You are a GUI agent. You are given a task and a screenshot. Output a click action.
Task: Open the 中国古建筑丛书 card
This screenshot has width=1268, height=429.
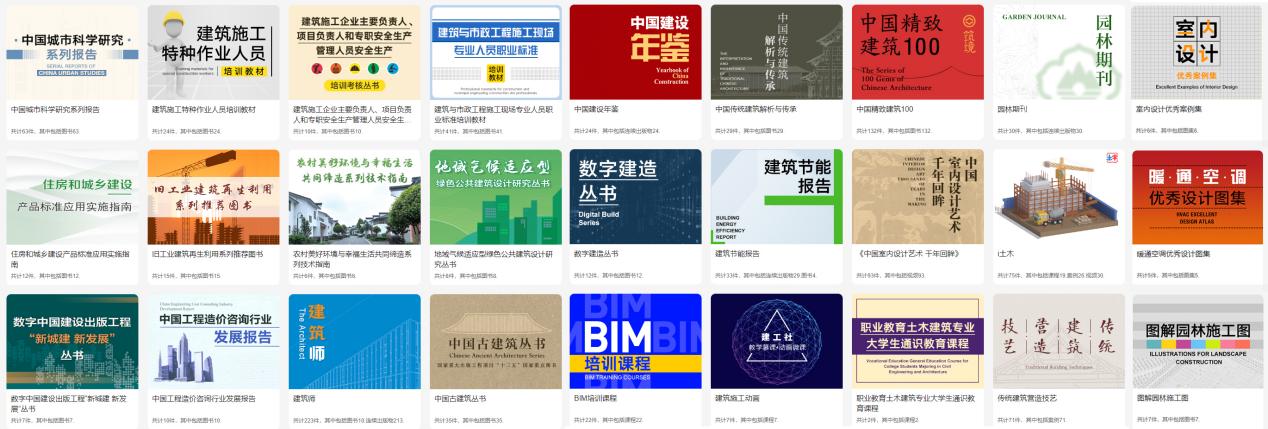click(495, 341)
